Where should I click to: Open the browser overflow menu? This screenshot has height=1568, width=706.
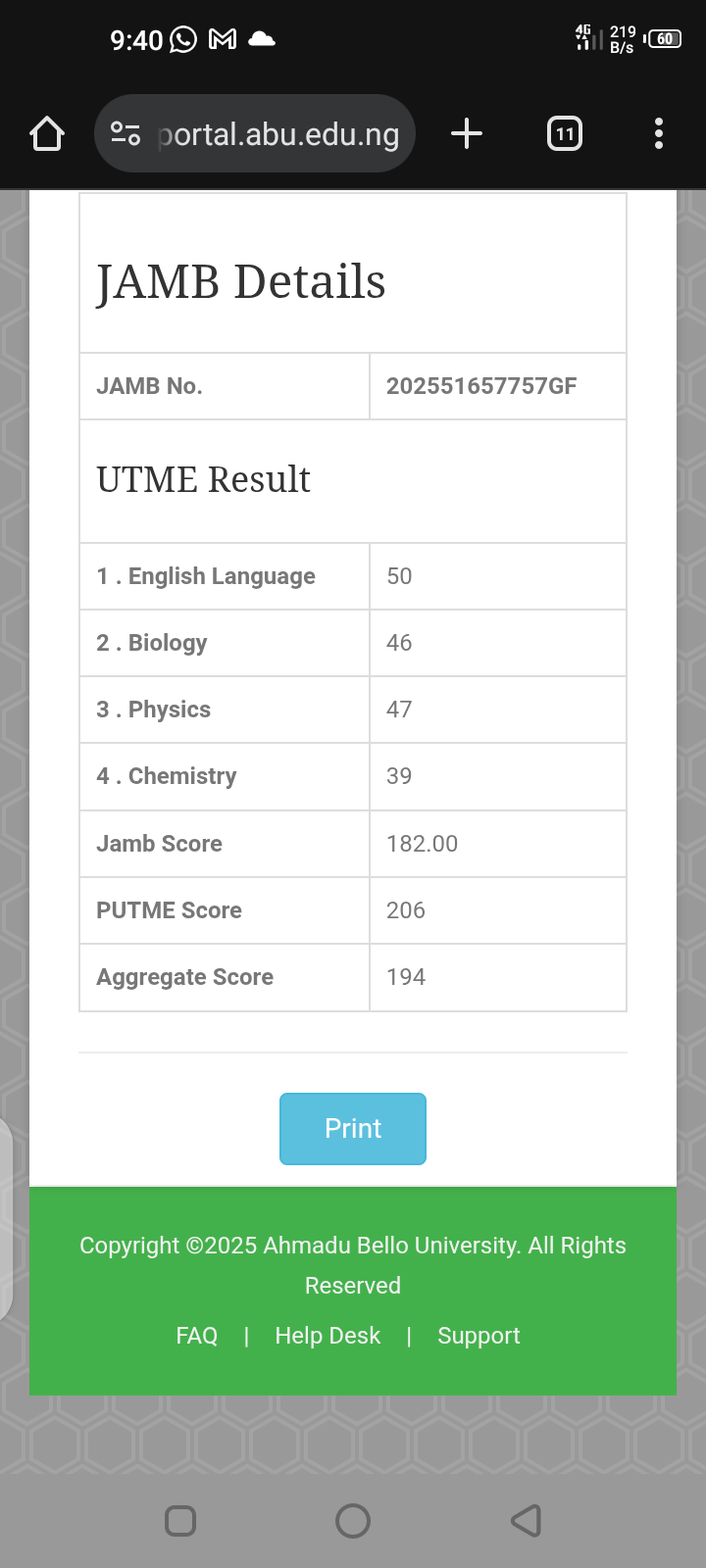click(659, 133)
